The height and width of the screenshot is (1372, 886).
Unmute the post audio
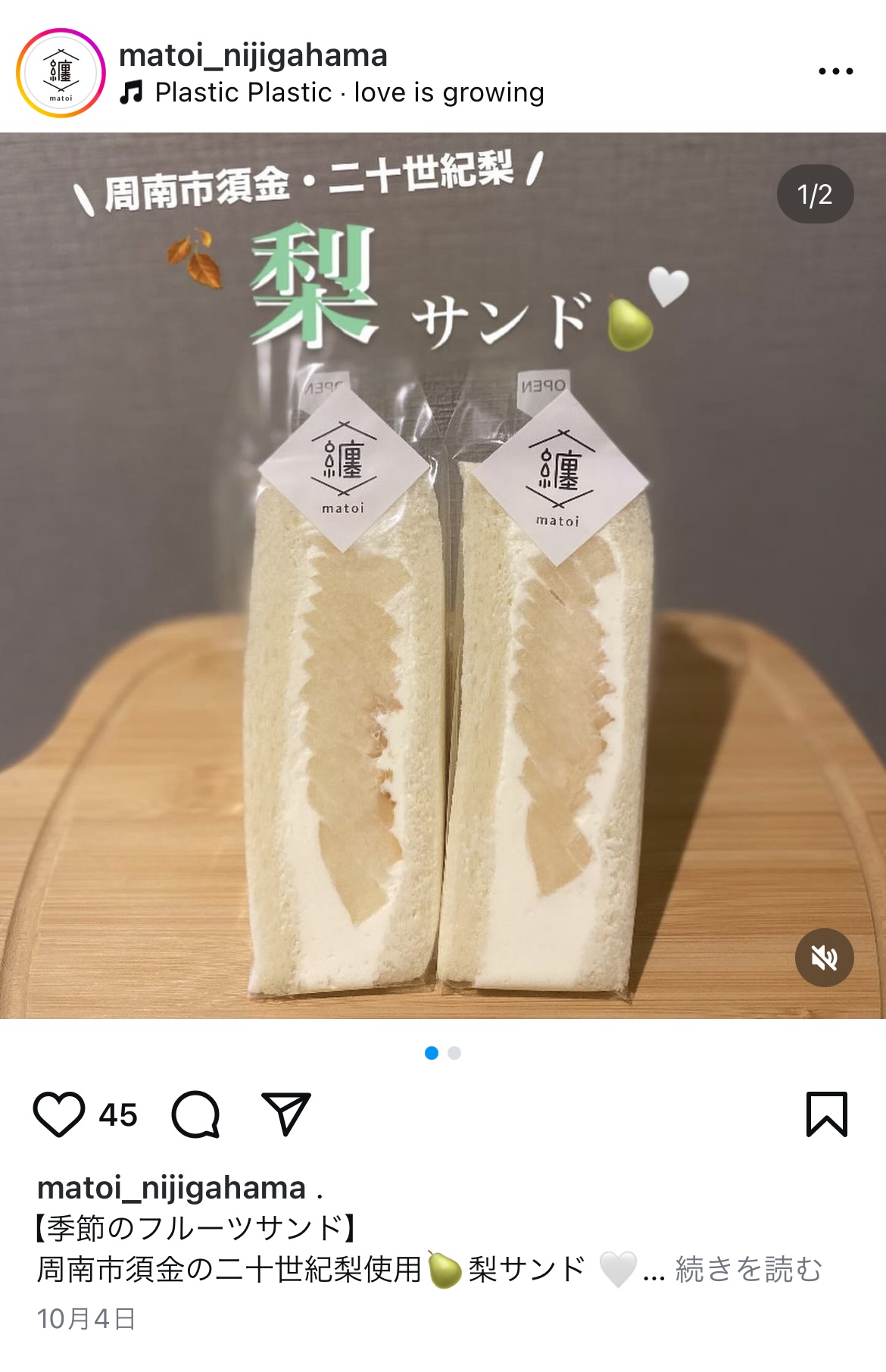(x=824, y=958)
